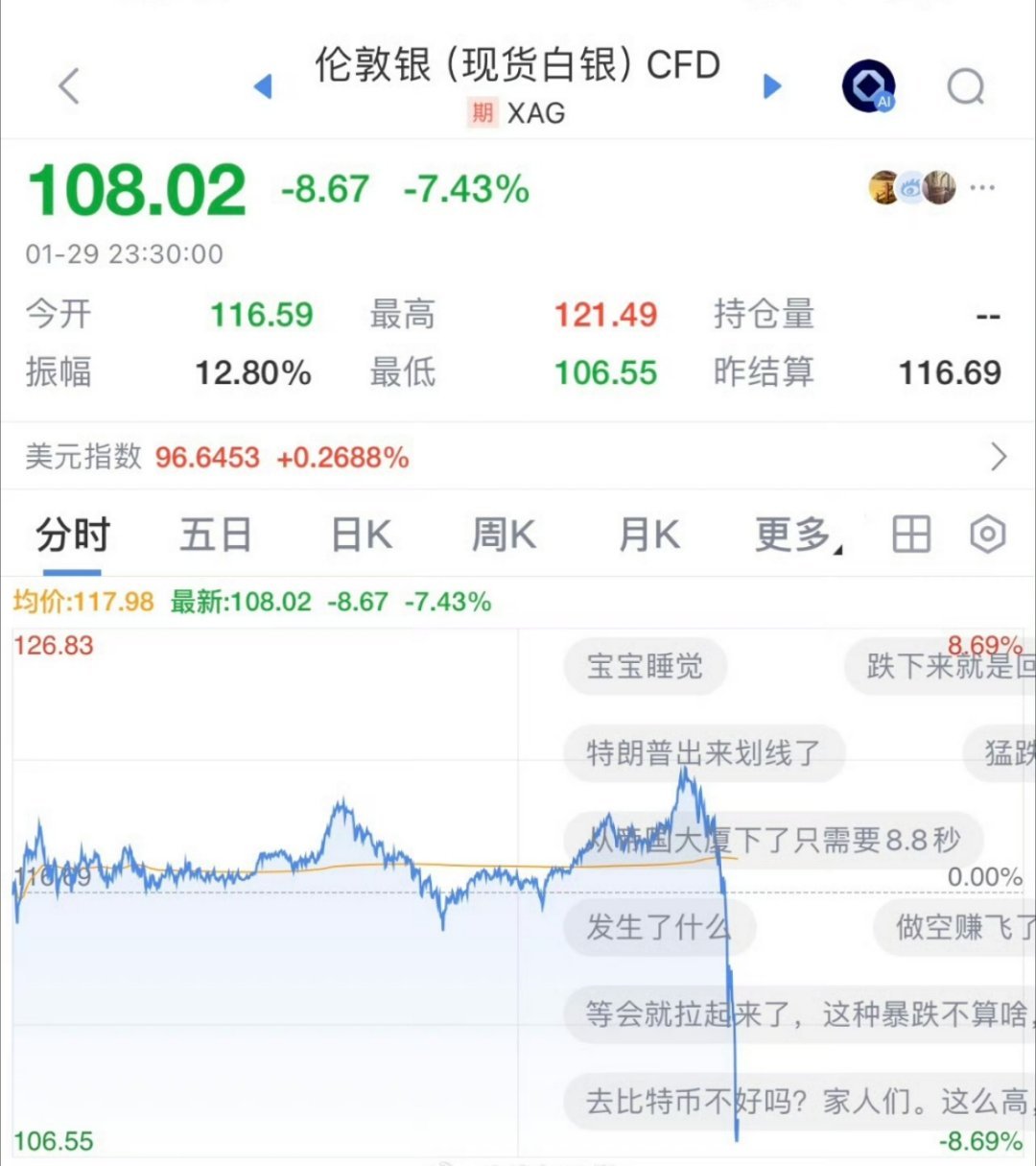
Task: Tap the right blue arrow beside the title
Action: coord(772,85)
